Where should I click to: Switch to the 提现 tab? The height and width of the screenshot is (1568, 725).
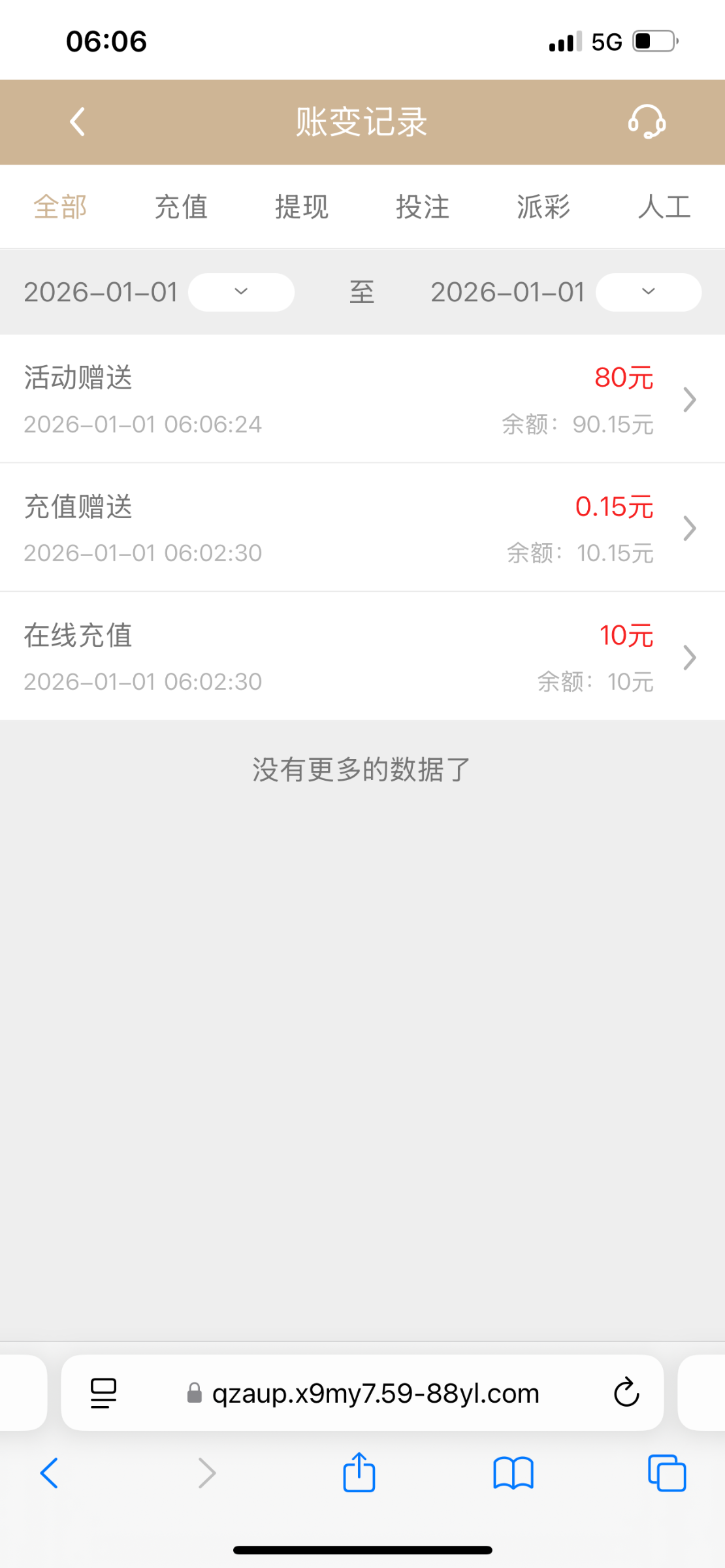[x=302, y=207]
